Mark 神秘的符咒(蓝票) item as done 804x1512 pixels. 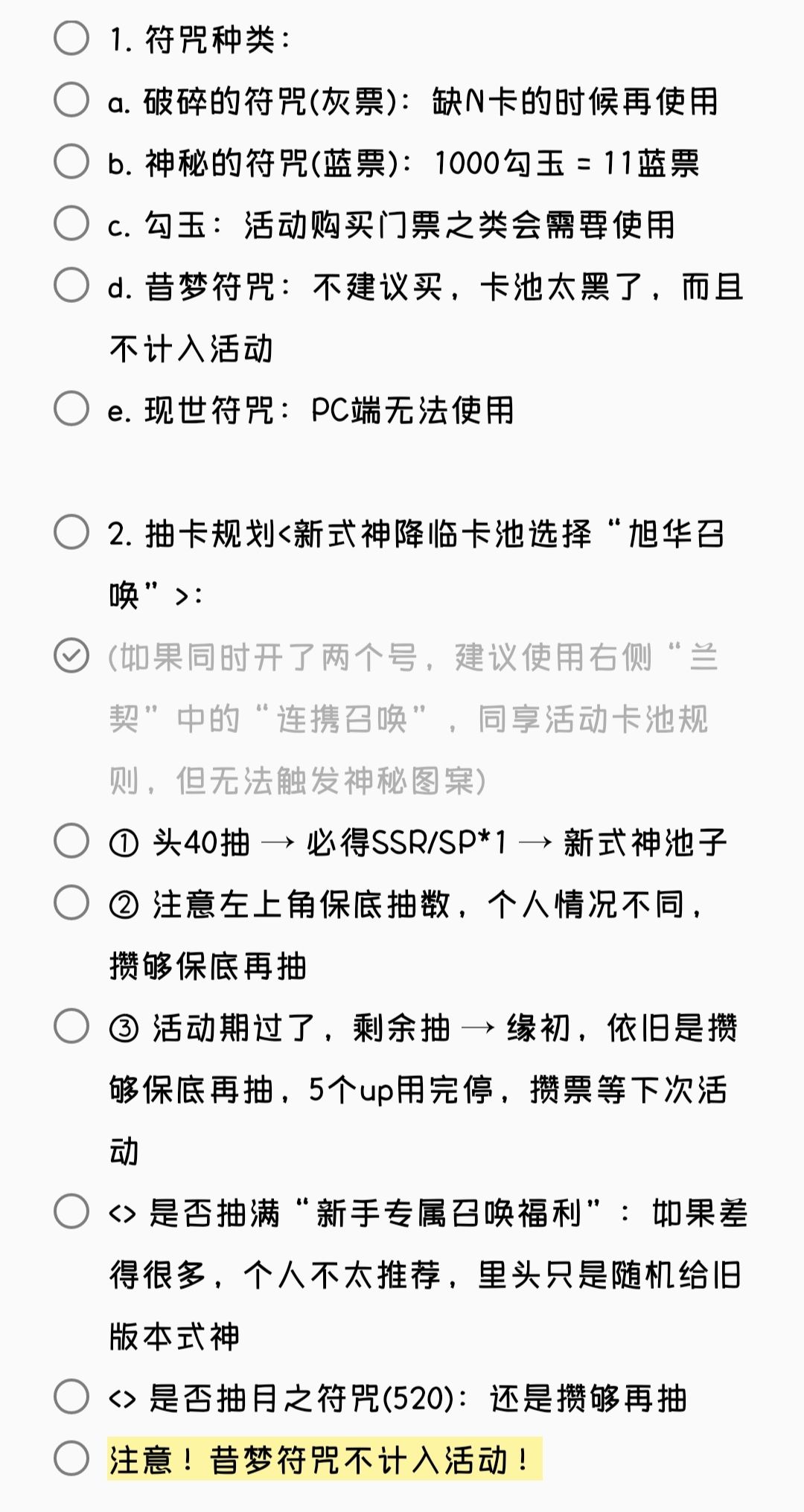(71, 161)
